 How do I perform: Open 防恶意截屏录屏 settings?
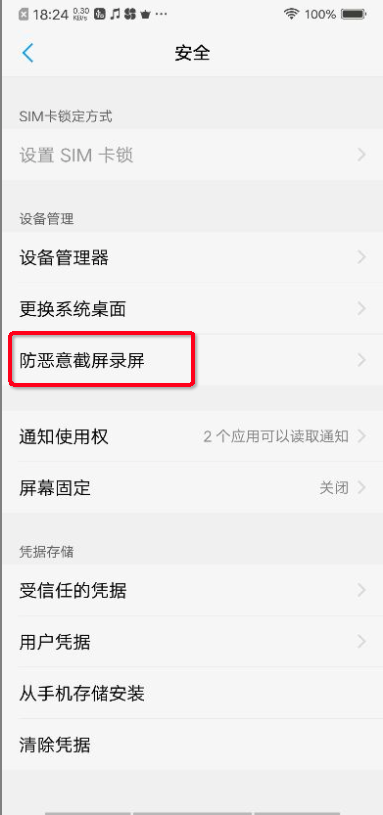click(x=192, y=360)
